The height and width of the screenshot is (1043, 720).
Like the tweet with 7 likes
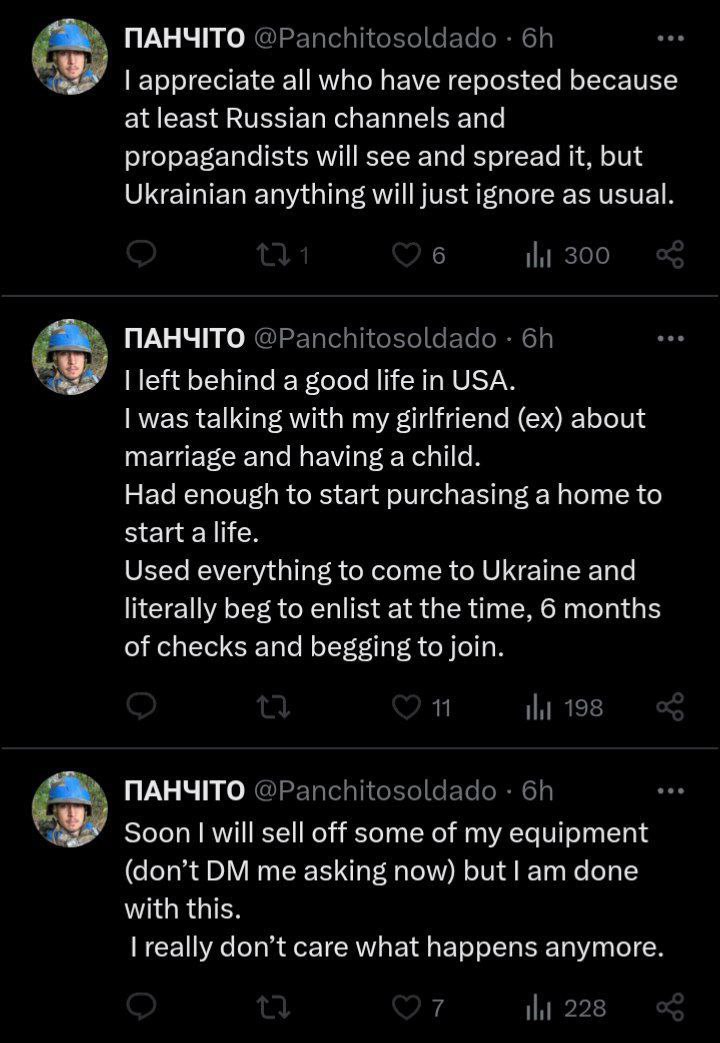406,1007
